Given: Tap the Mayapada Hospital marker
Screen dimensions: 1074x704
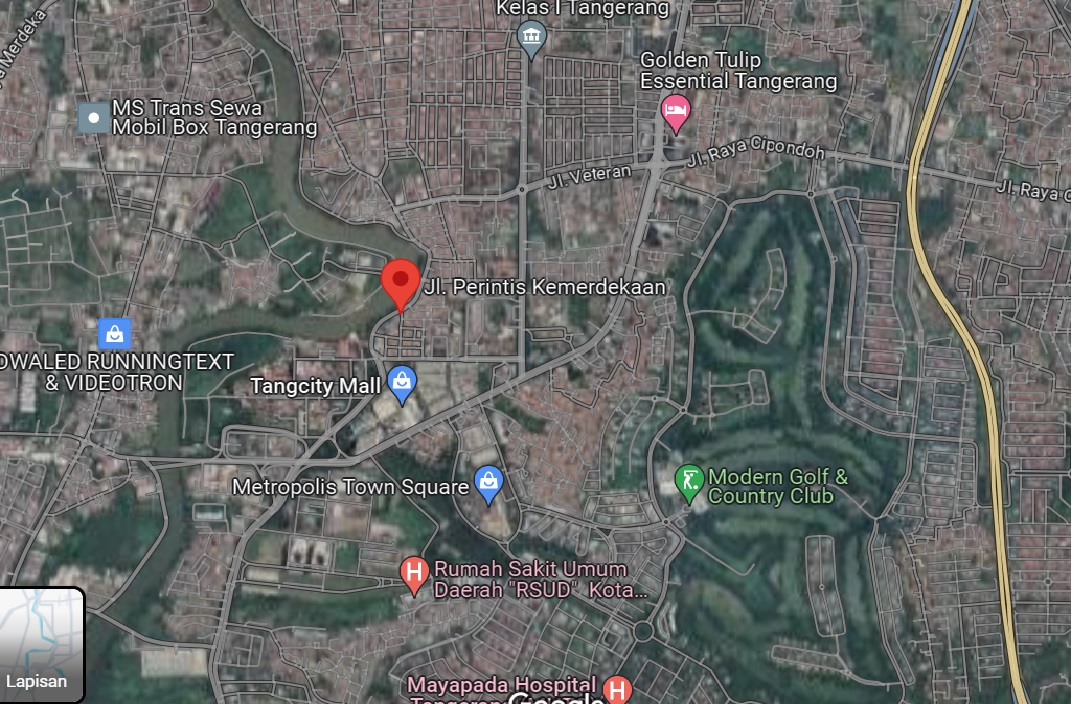Looking at the screenshot, I should (617, 689).
